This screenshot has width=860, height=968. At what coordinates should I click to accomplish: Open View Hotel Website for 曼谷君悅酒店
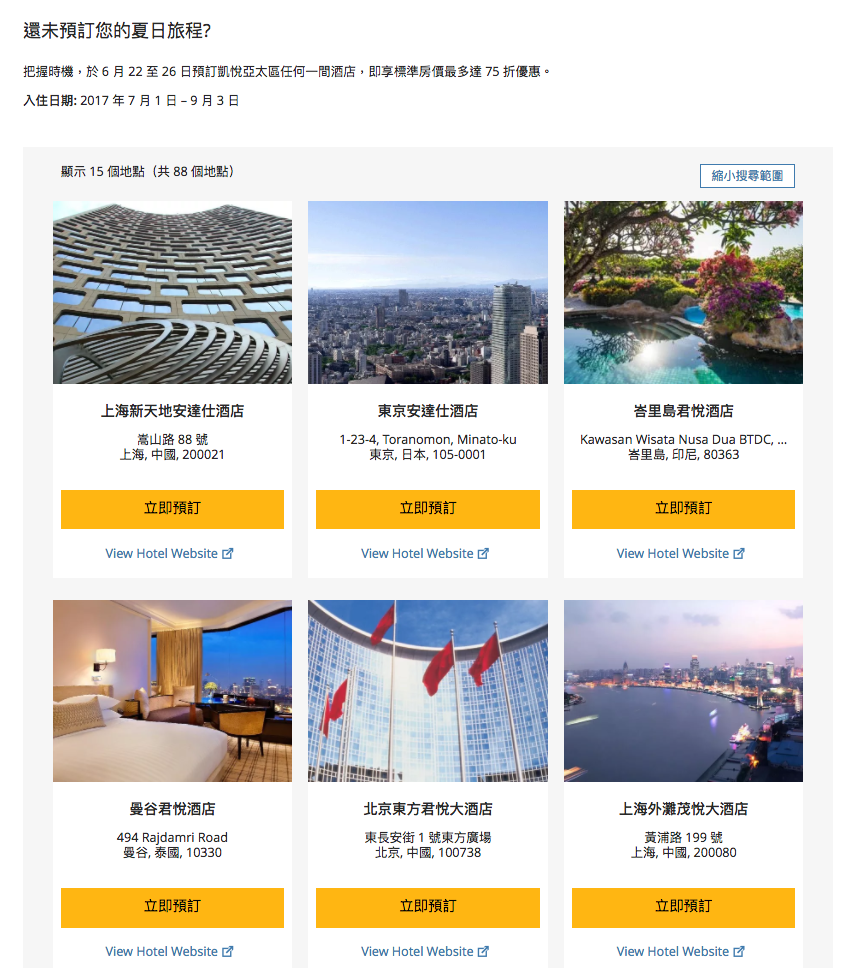[169, 951]
